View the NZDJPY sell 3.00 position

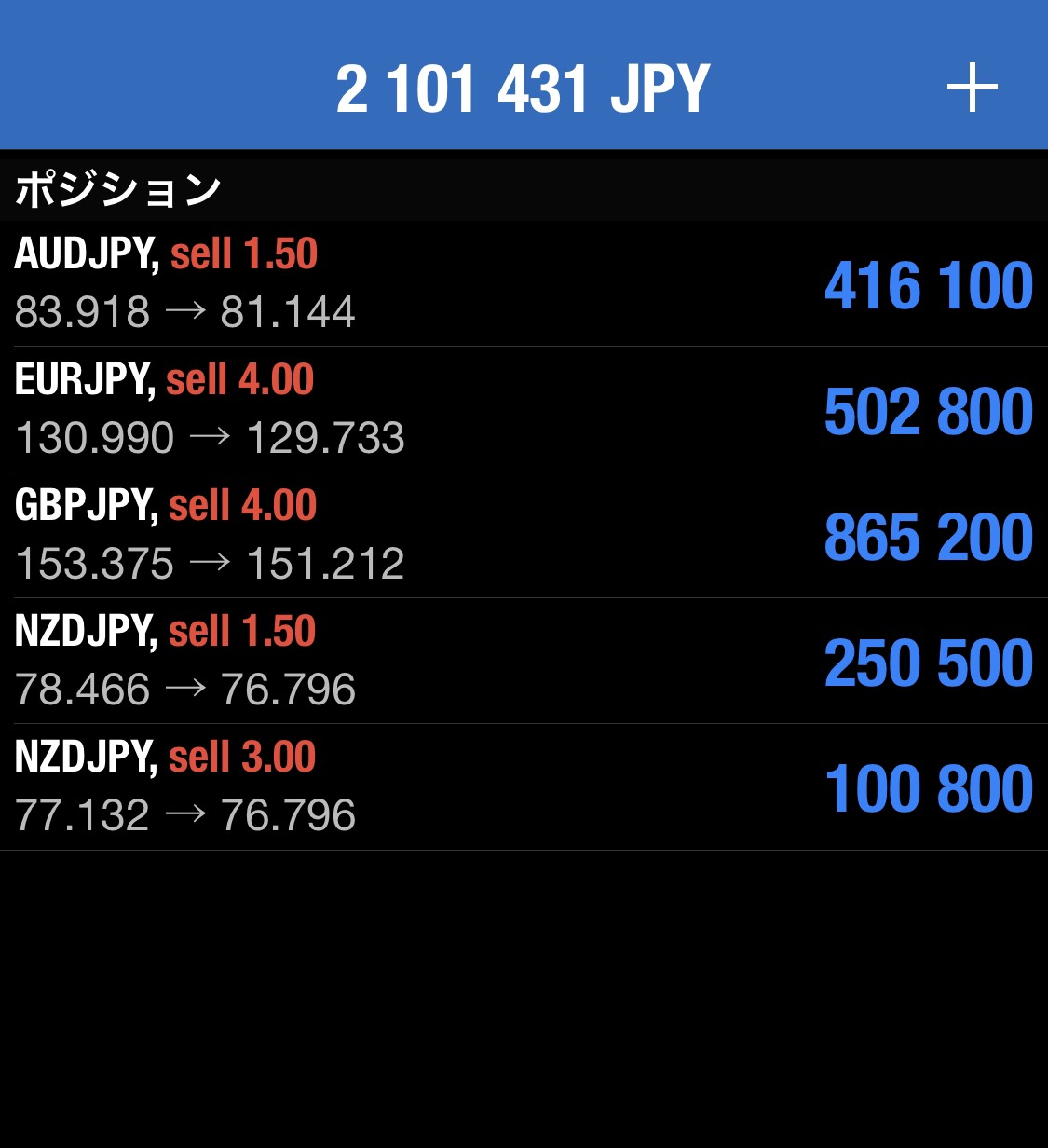(x=524, y=786)
